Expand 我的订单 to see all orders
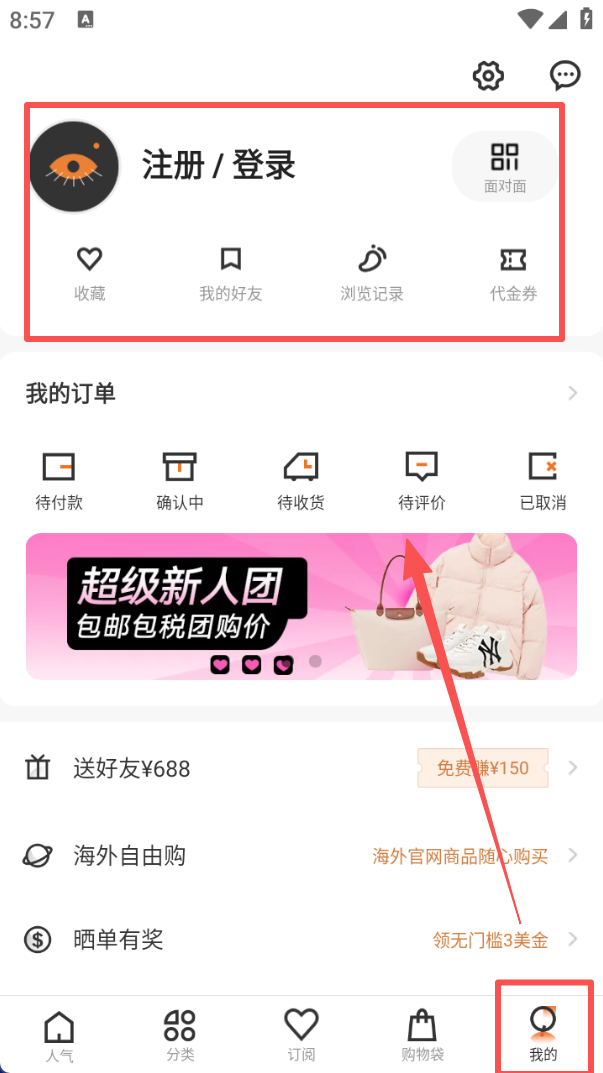 pos(572,394)
